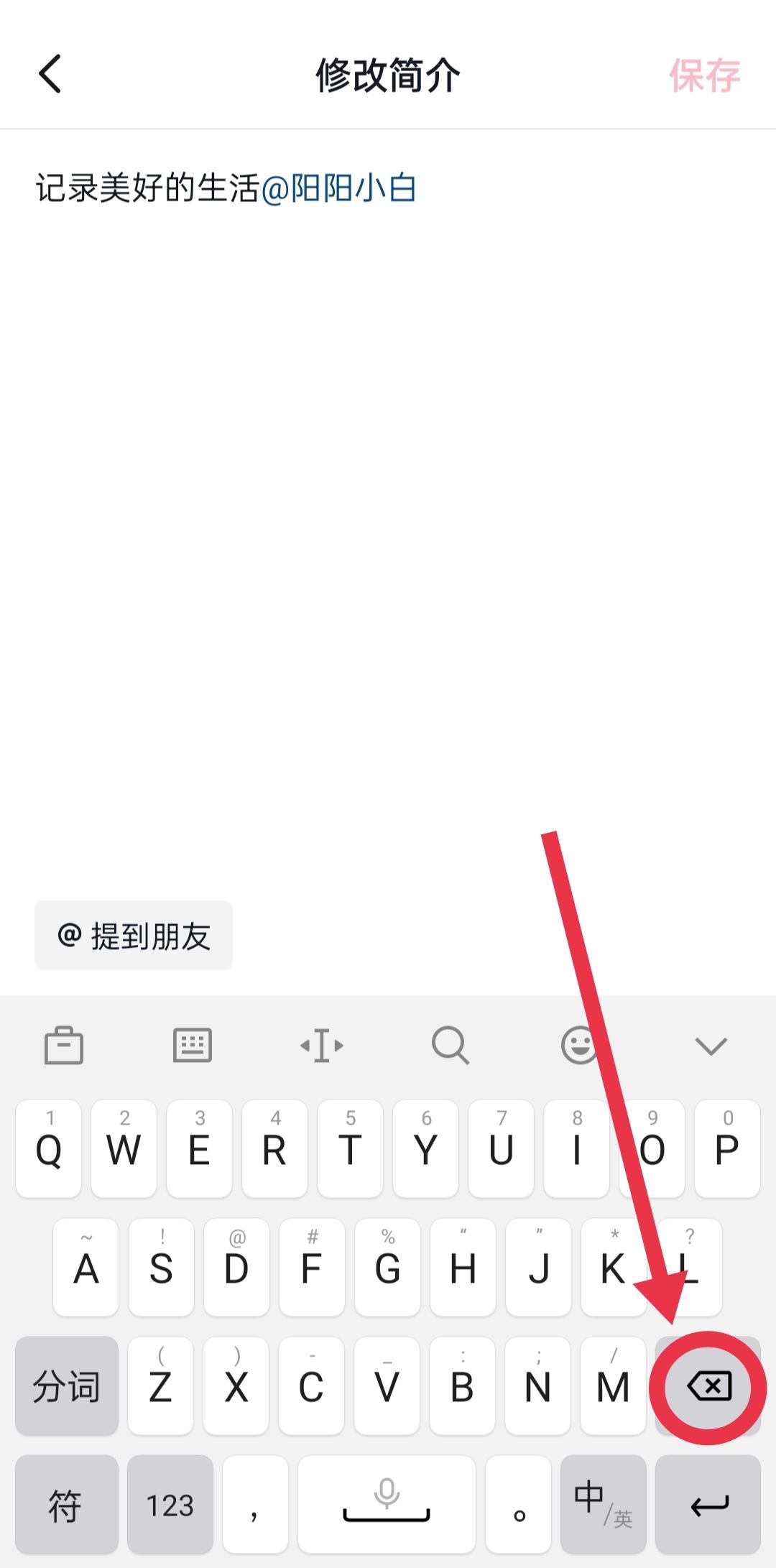
Task: Toggle the 分词 word segmentation key
Action: pyautogui.click(x=65, y=1385)
